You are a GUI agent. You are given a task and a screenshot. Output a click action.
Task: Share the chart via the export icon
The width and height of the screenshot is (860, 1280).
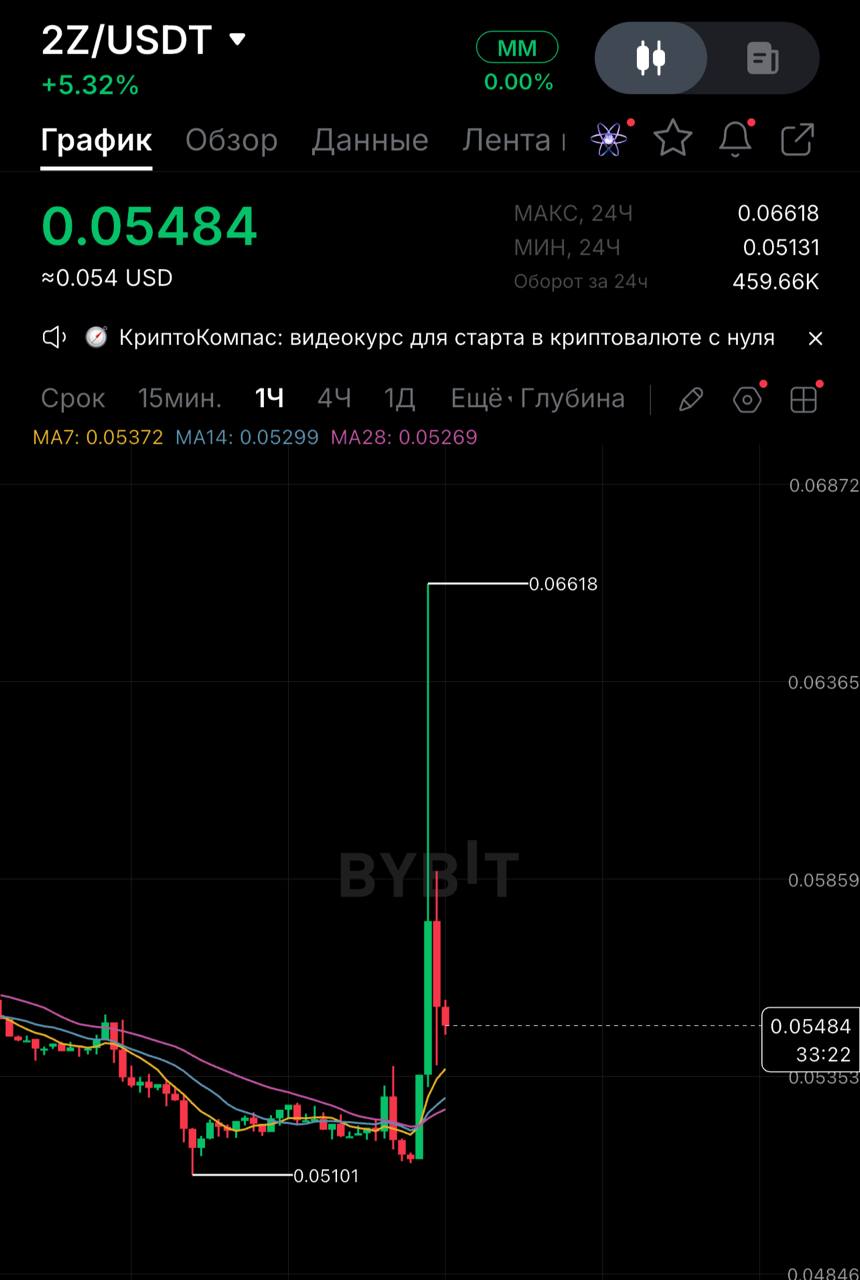[x=797, y=139]
